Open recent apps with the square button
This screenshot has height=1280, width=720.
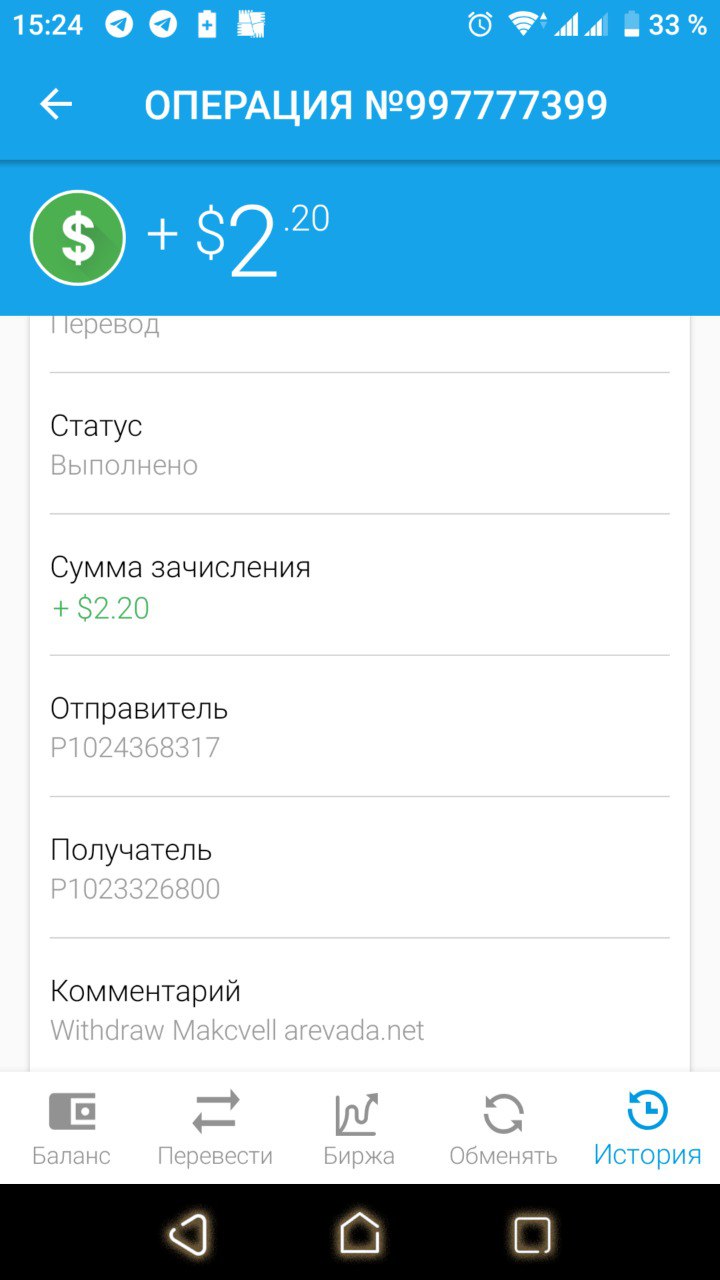point(532,1235)
